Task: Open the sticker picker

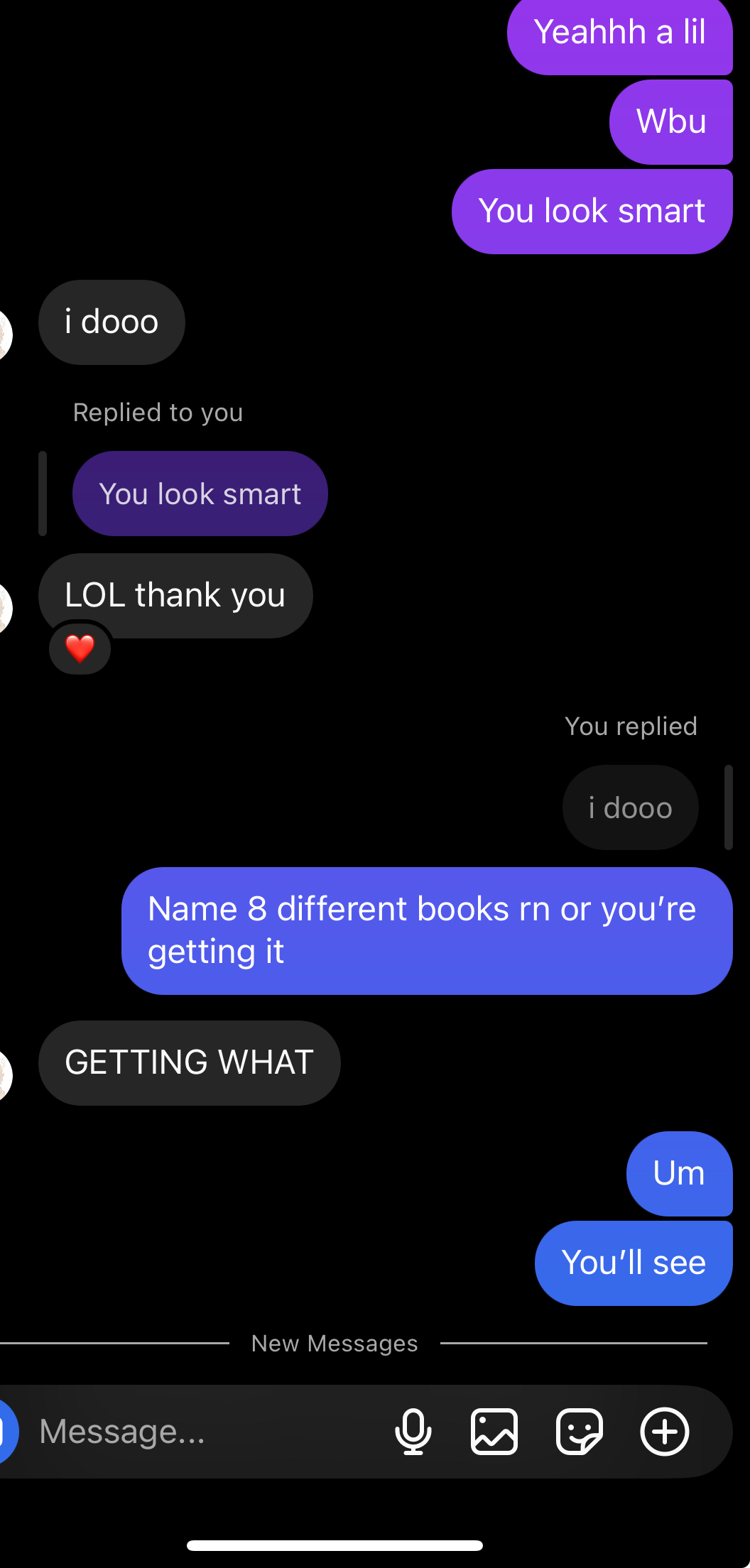Action: coord(580,1432)
